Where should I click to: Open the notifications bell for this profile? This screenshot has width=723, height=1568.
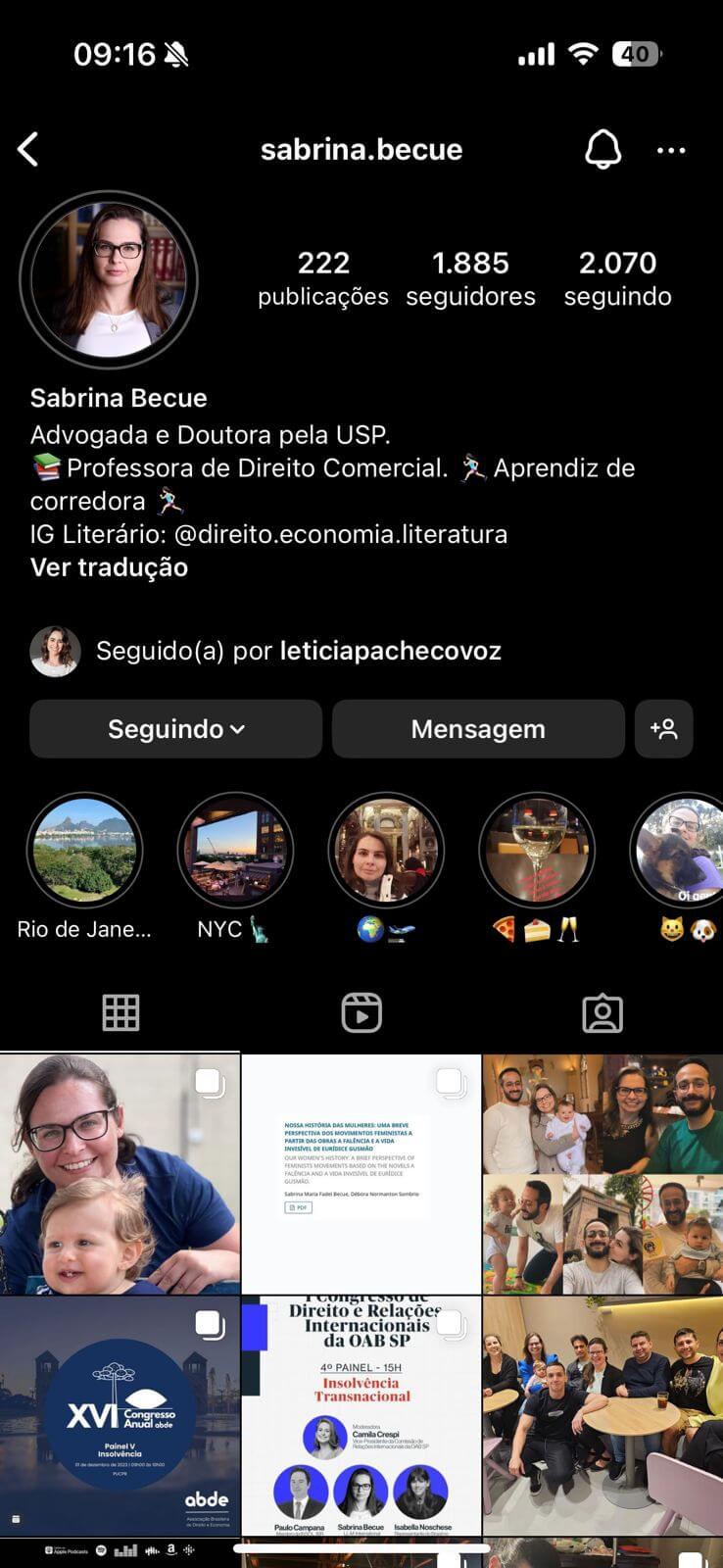tap(602, 150)
